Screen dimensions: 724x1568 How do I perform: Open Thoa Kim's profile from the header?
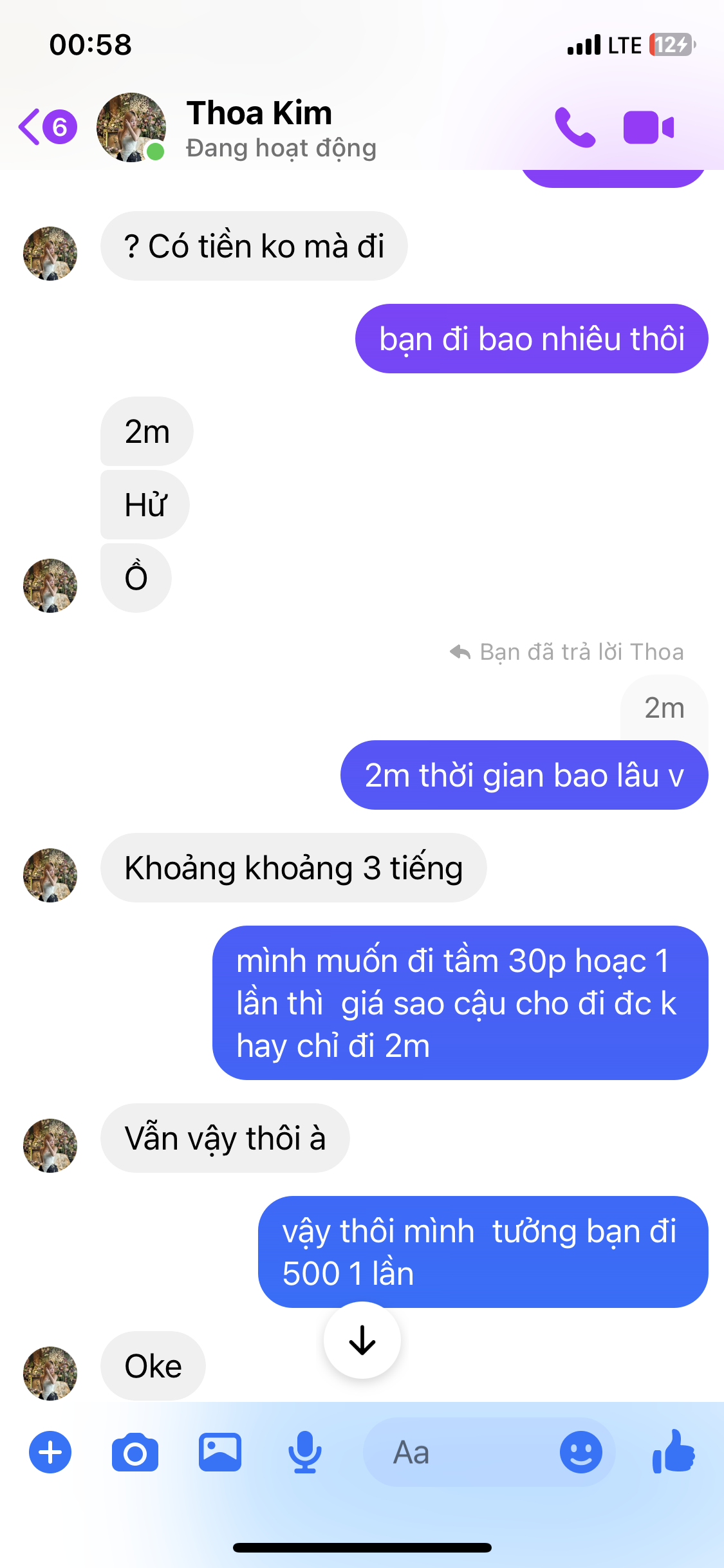click(x=259, y=127)
